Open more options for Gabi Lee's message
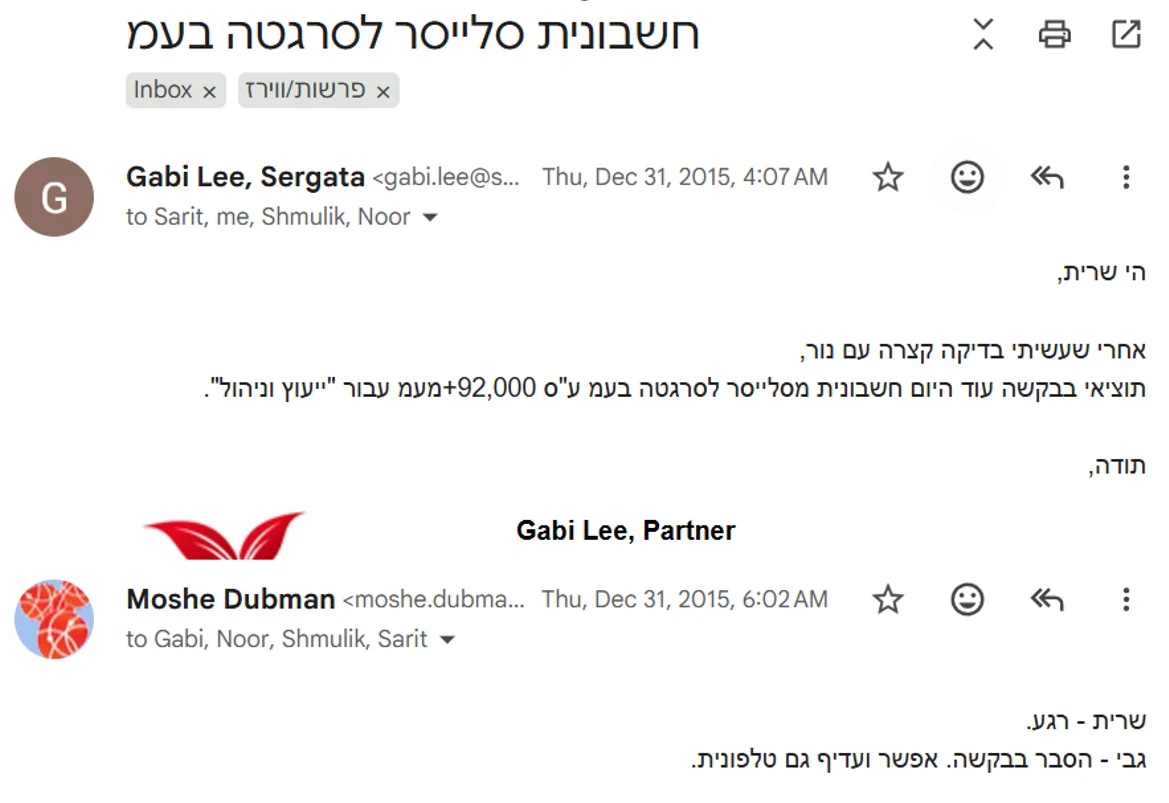This screenshot has height=803, width=1169. tap(1126, 177)
